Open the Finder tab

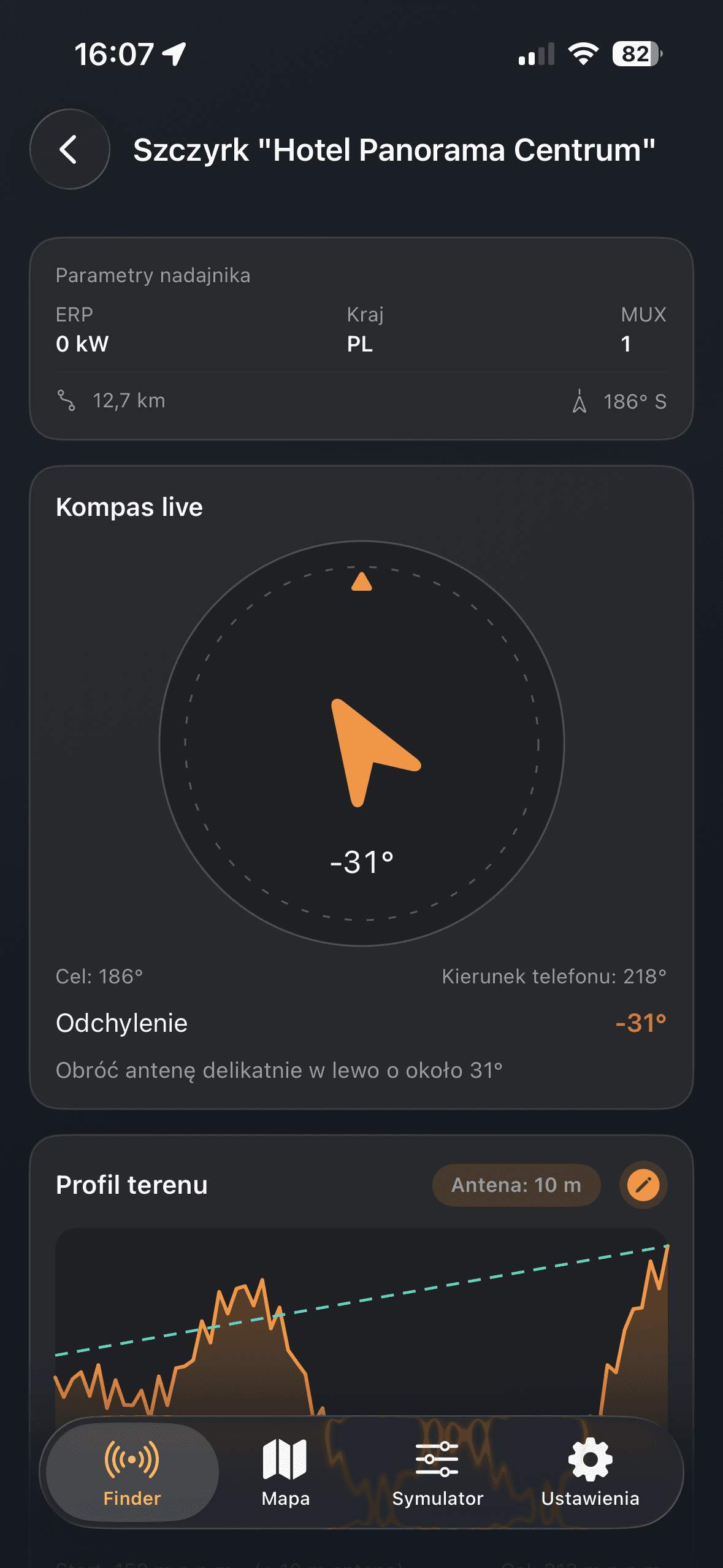[132, 1472]
